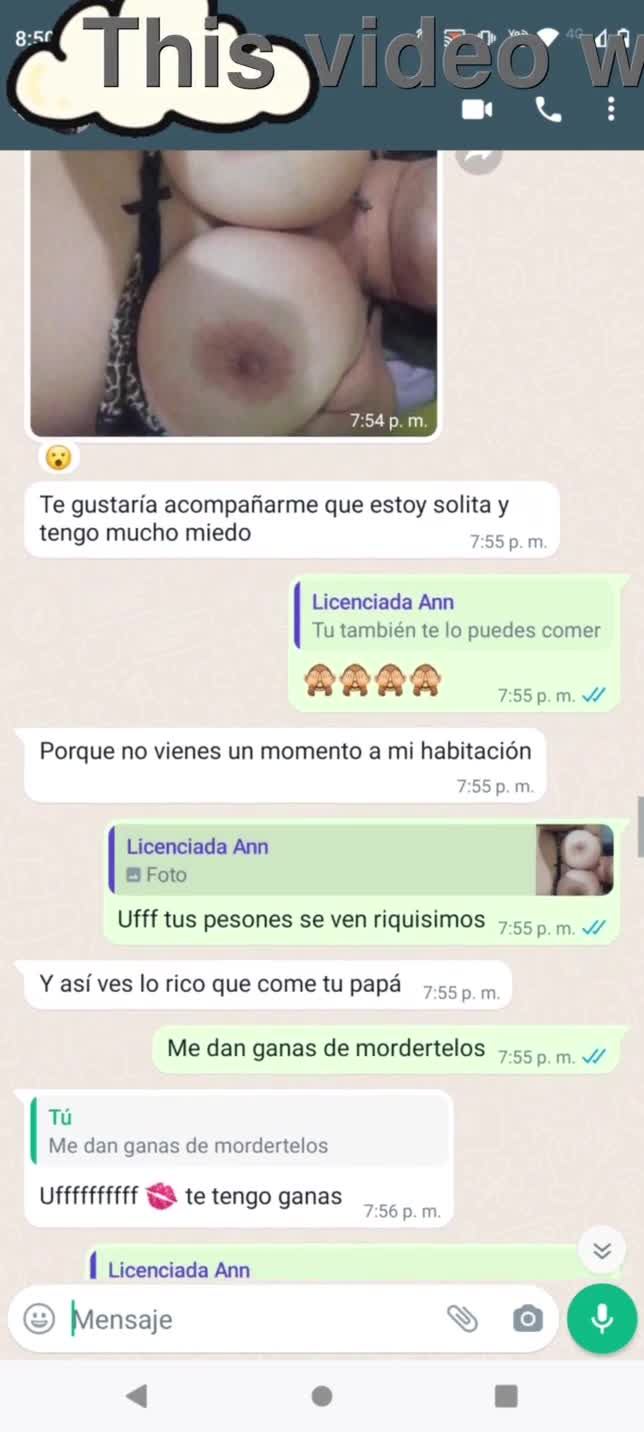Focus the Mensaje text field
Image resolution: width=644 pixels, height=1432 pixels.
pyautogui.click(x=250, y=1319)
